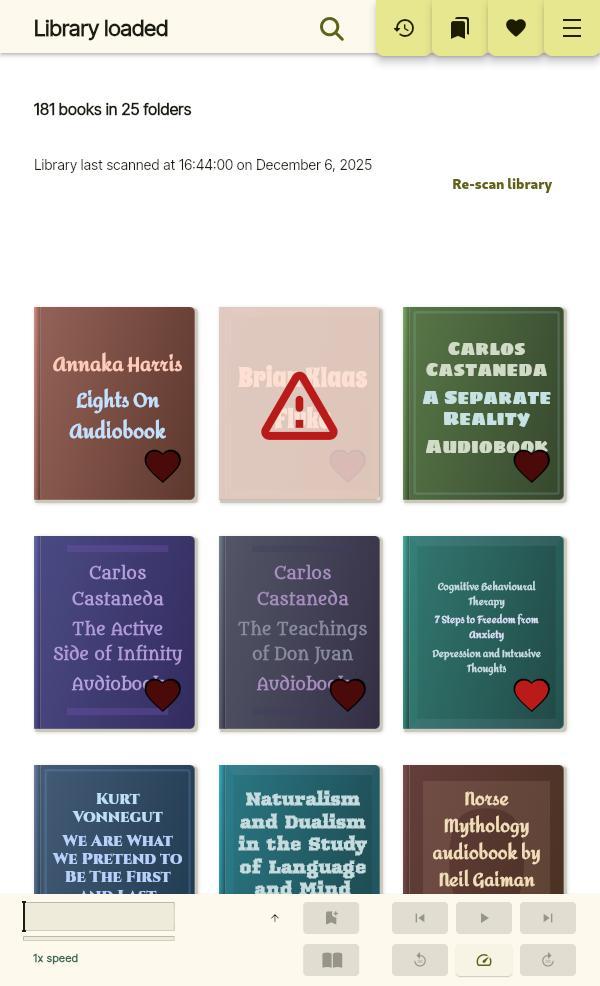Add a bookmark at current position
This screenshot has width=600, height=986.
pos(331,918)
